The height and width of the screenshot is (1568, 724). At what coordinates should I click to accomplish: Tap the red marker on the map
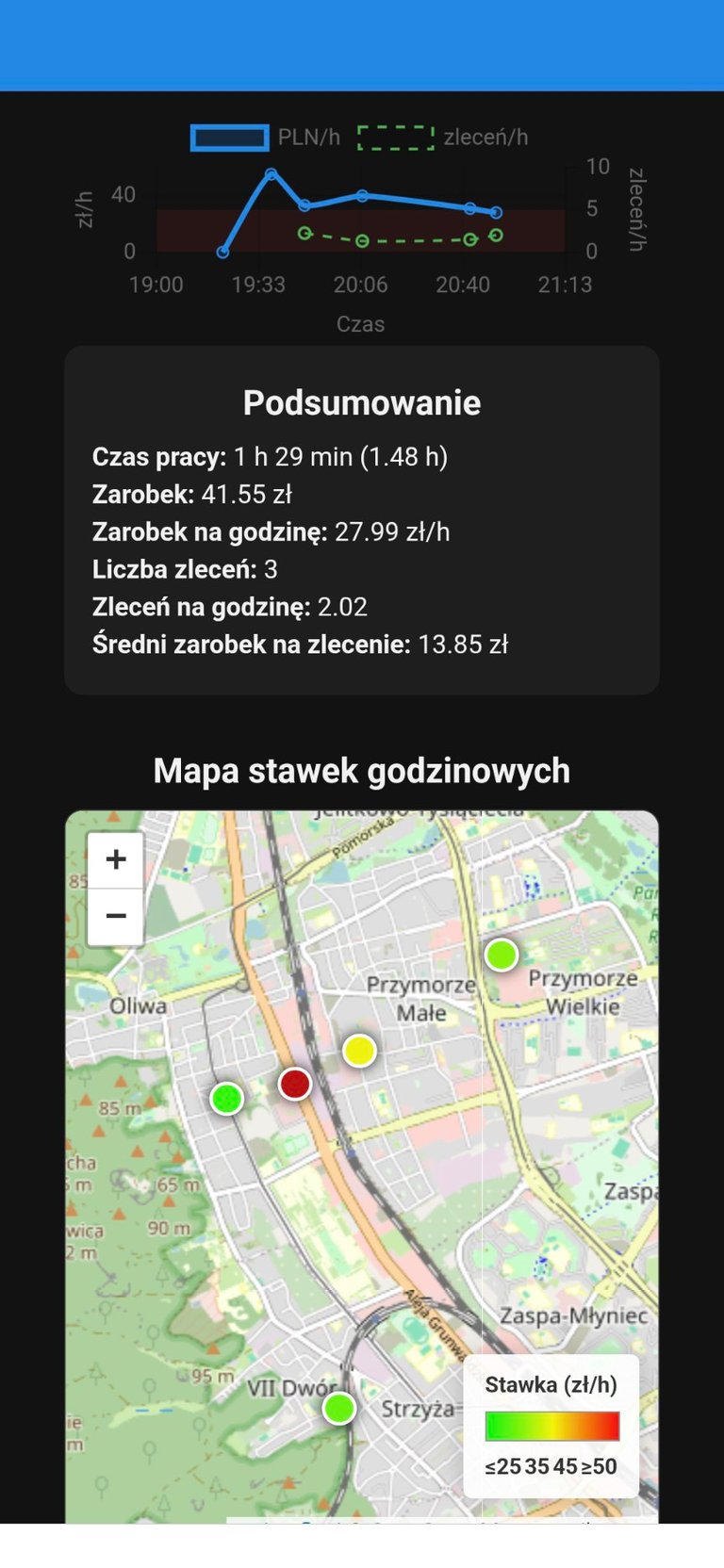[x=295, y=1084]
